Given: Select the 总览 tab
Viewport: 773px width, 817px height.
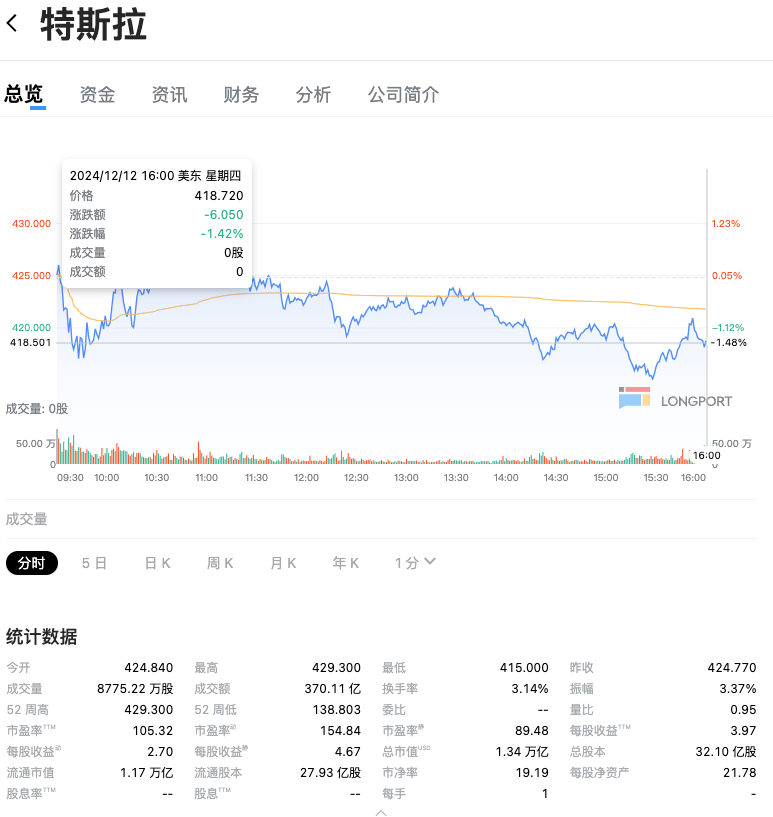Looking at the screenshot, I should tap(24, 95).
